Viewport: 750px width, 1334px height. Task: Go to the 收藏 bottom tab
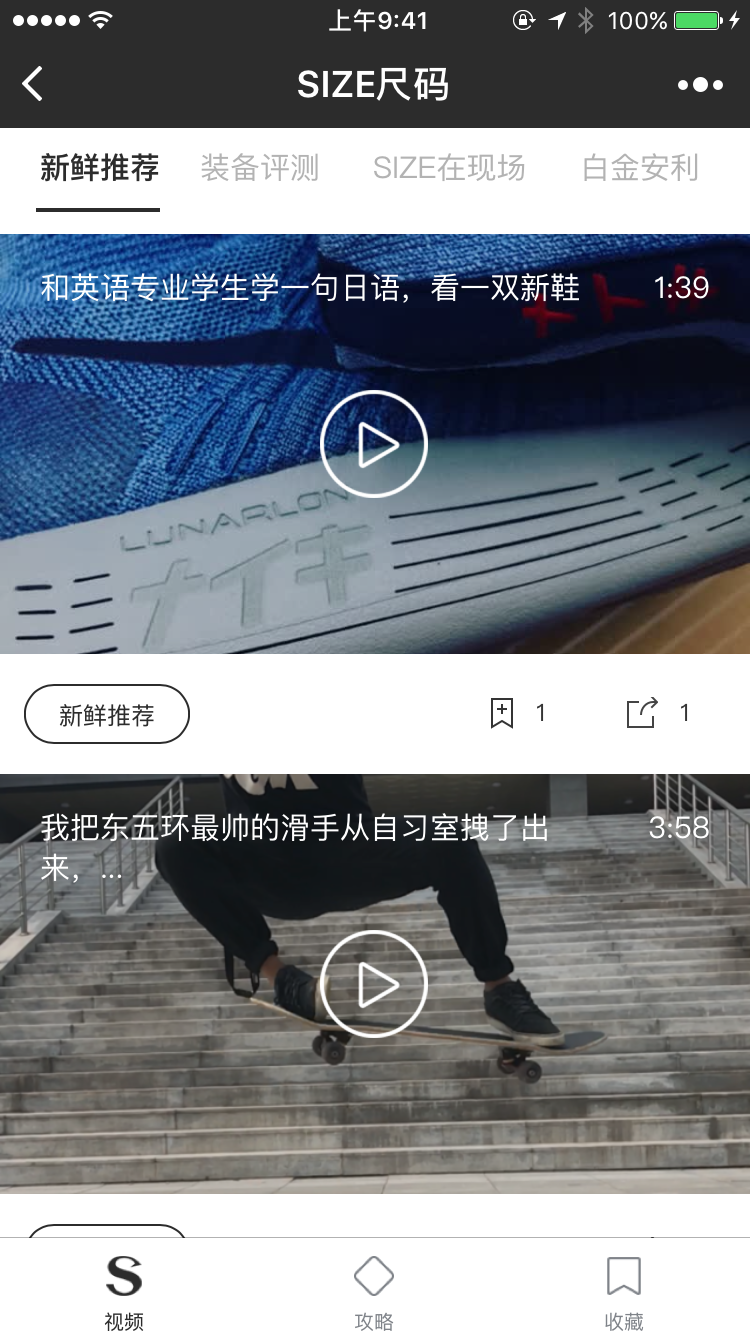tap(624, 1291)
